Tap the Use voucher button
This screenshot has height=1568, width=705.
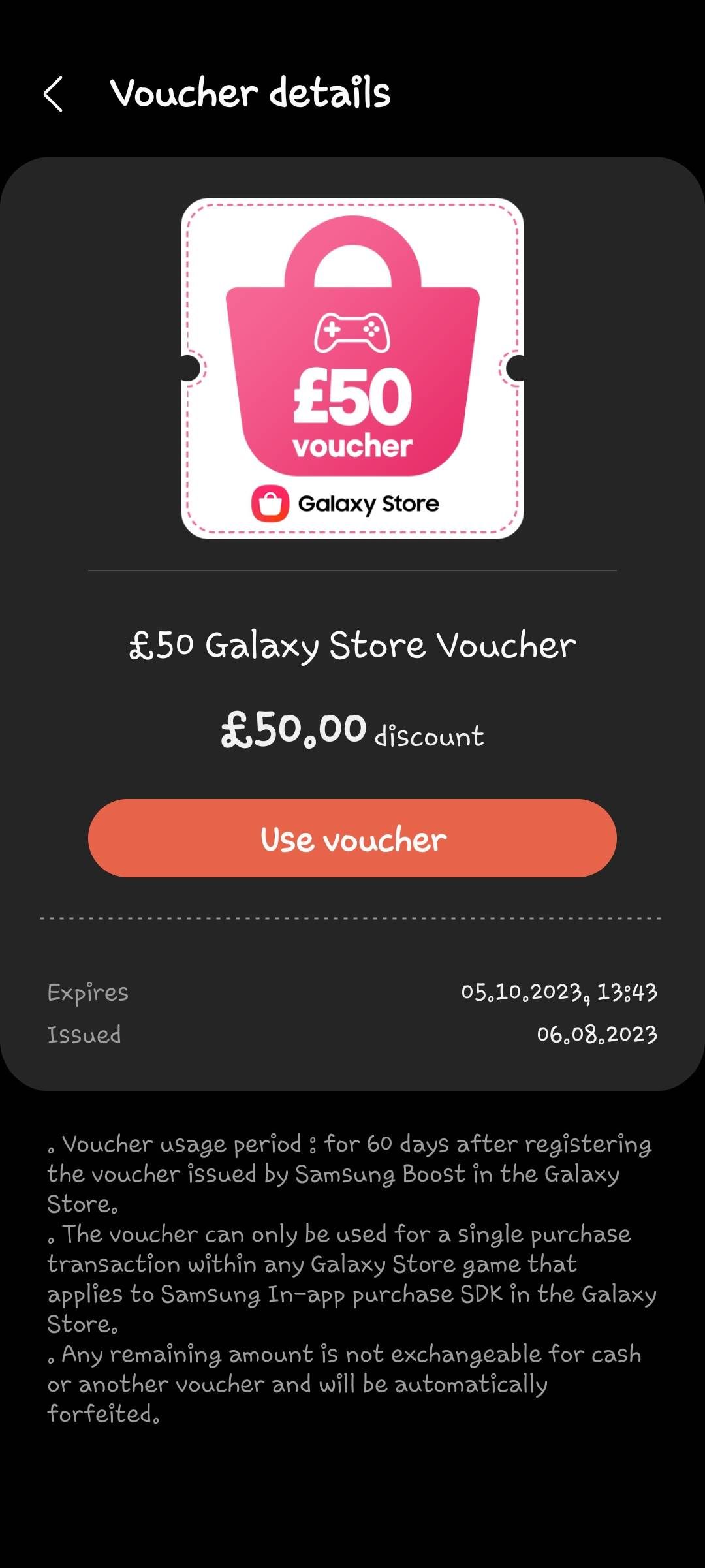click(x=352, y=838)
